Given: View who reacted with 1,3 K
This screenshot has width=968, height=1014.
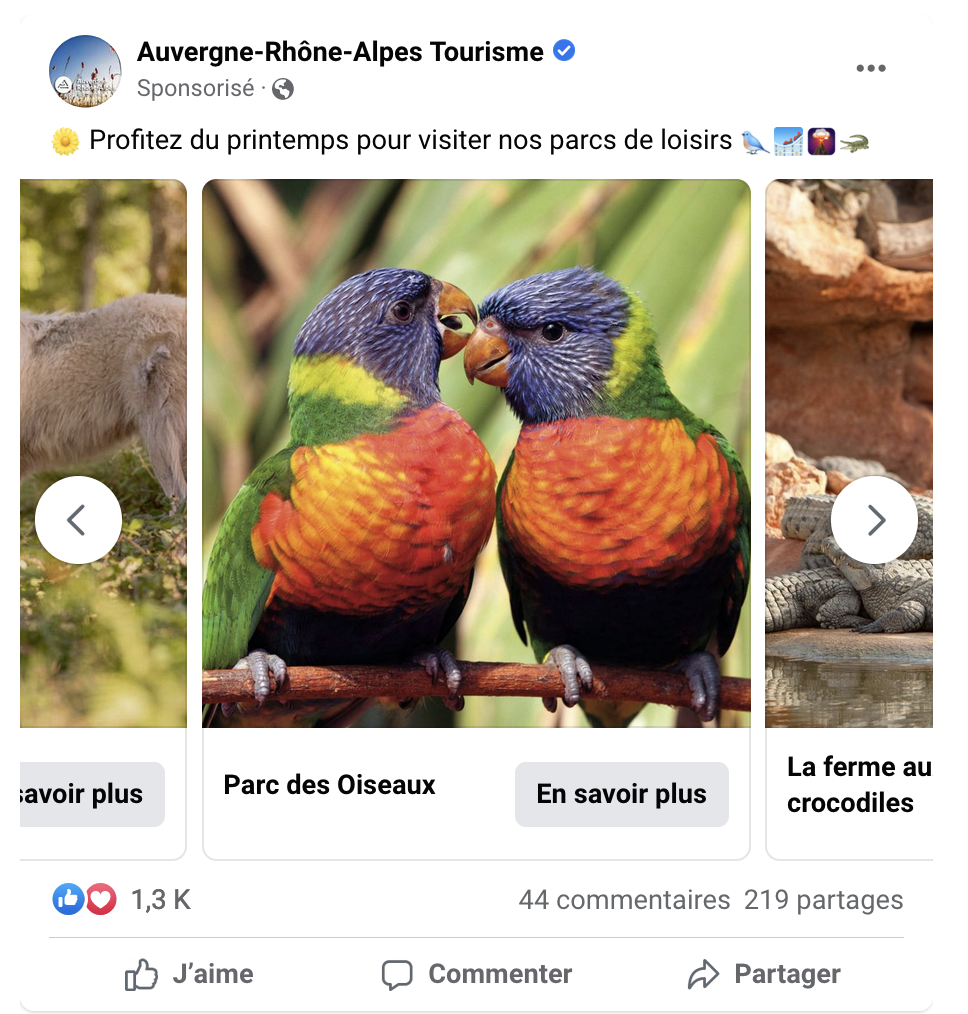Looking at the screenshot, I should coord(160,900).
